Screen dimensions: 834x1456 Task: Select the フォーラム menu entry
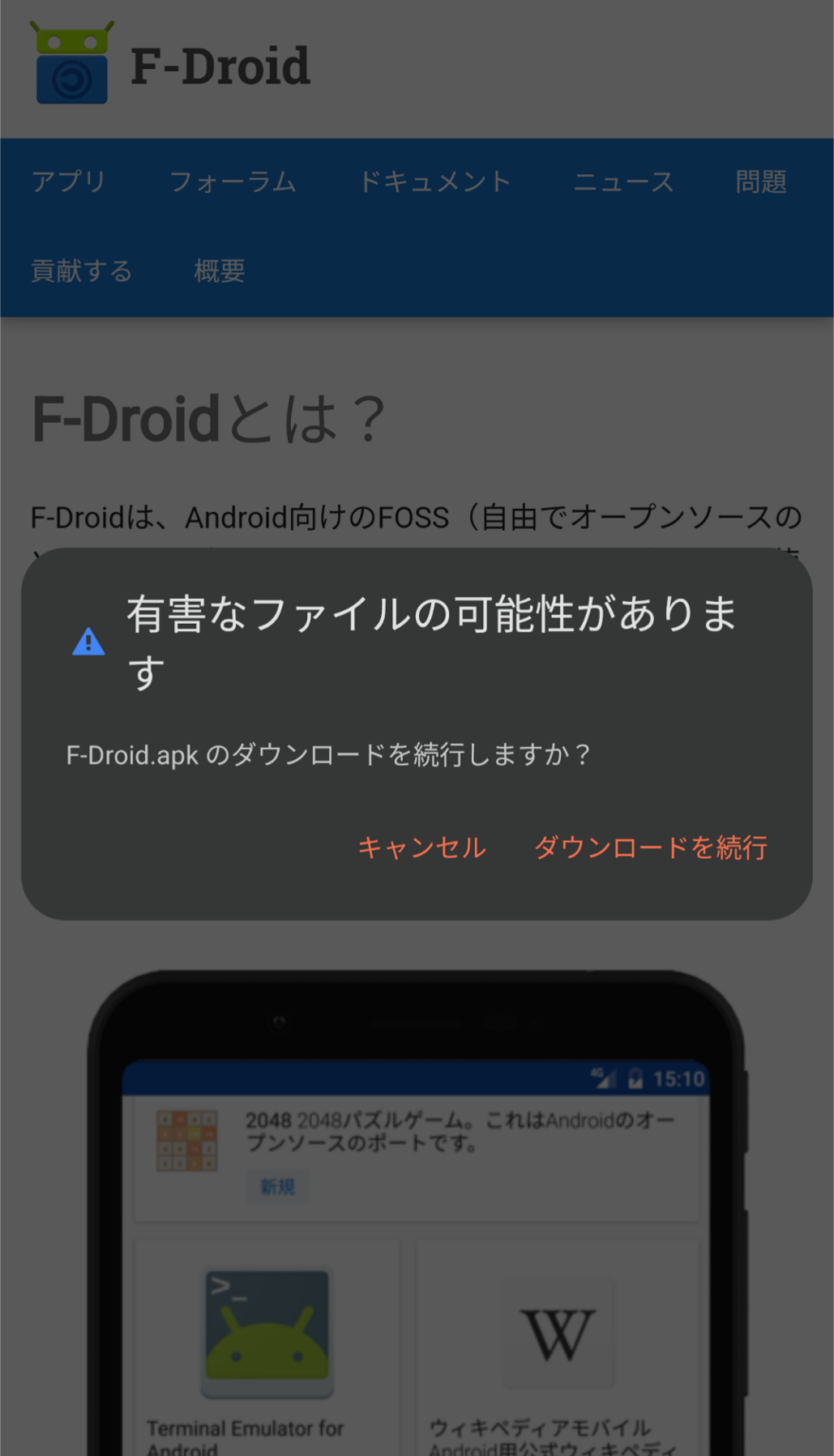coord(233,181)
